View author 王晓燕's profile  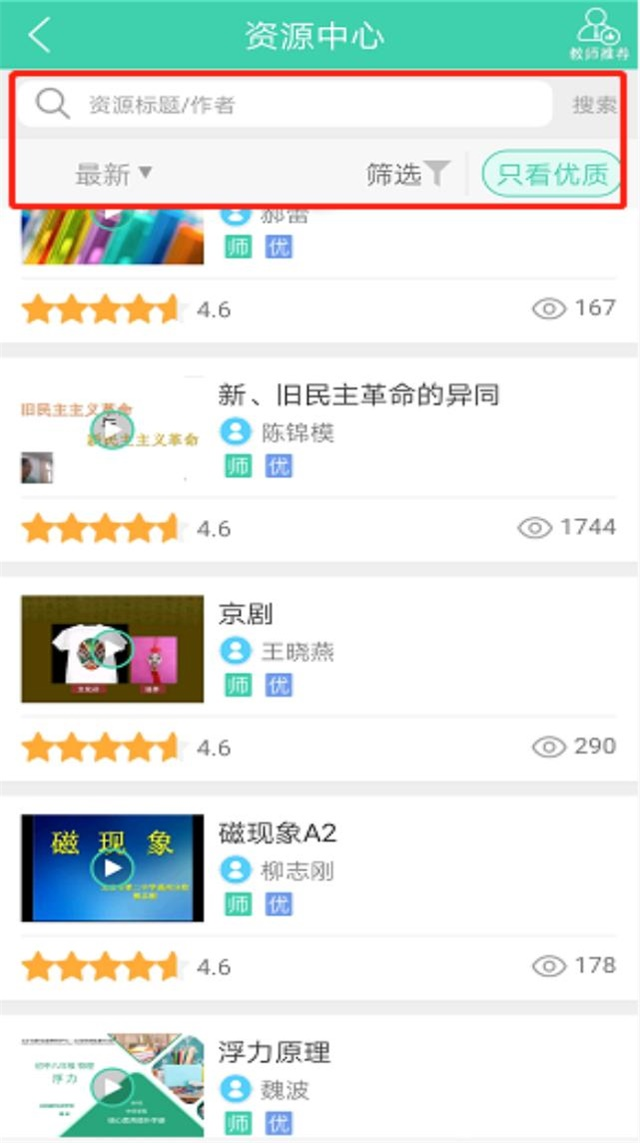click(x=297, y=652)
